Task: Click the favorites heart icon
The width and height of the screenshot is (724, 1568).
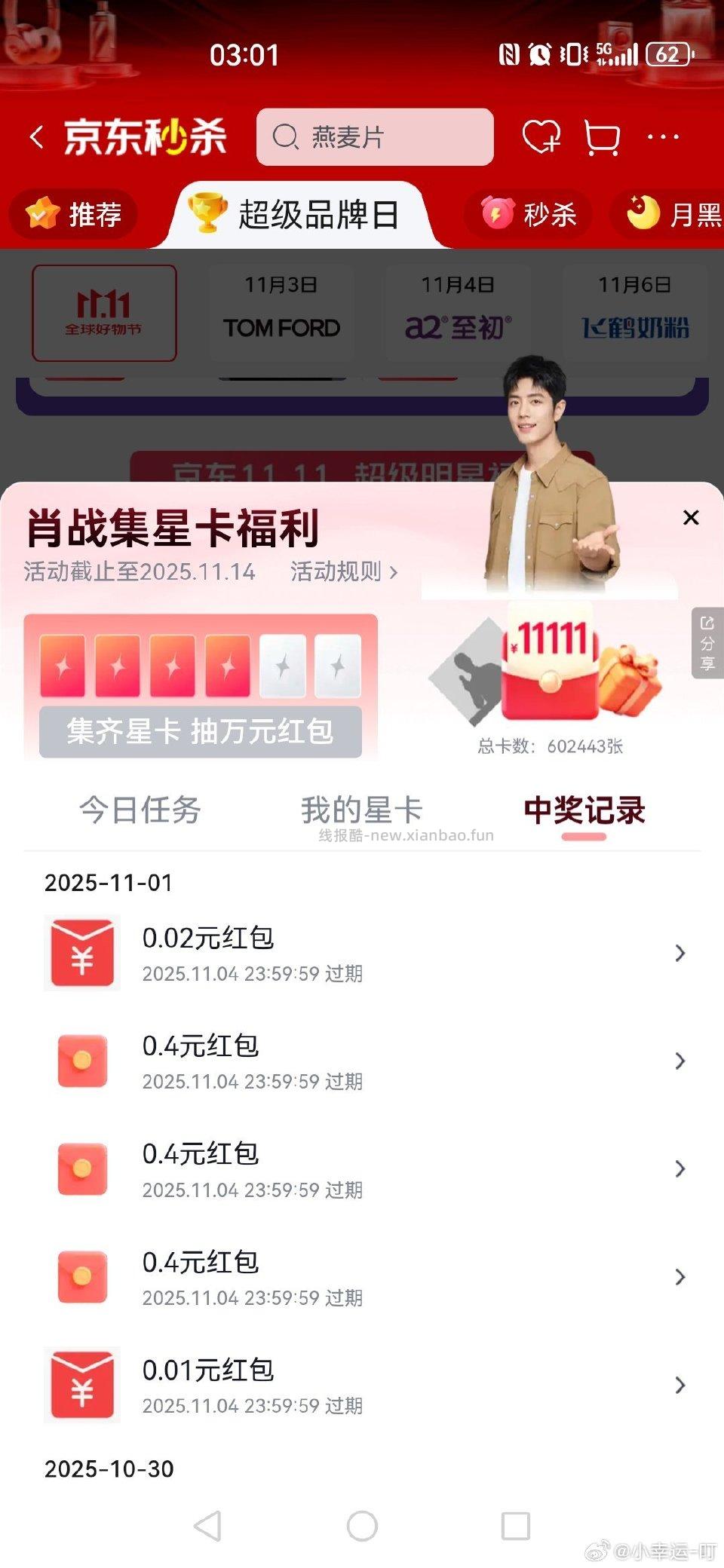Action: click(x=543, y=136)
